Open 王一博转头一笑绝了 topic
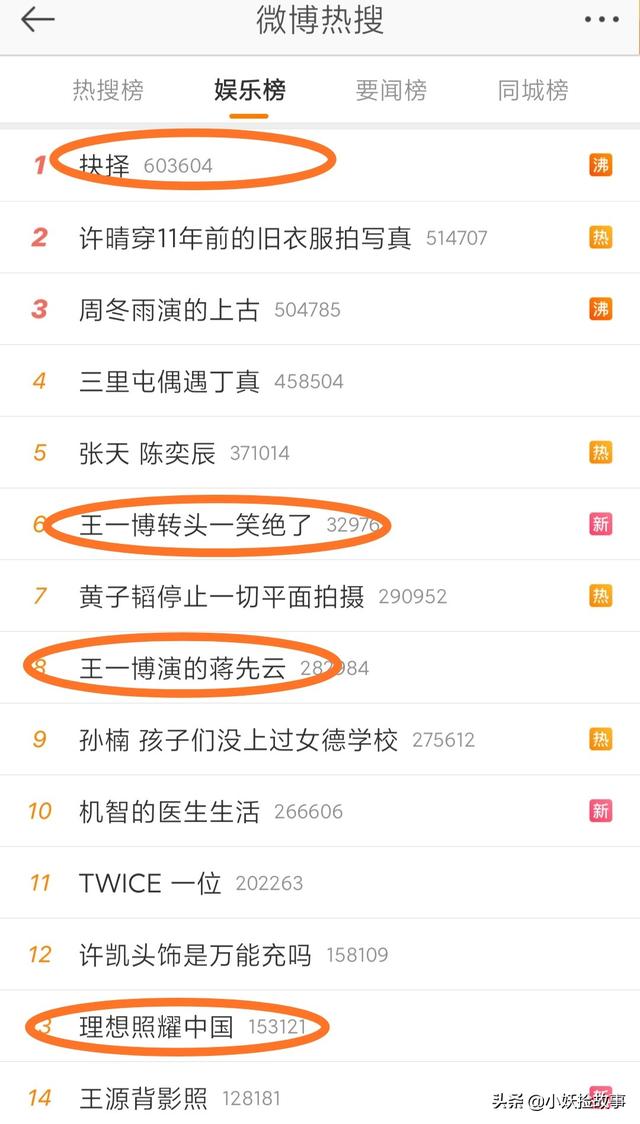 click(196, 524)
